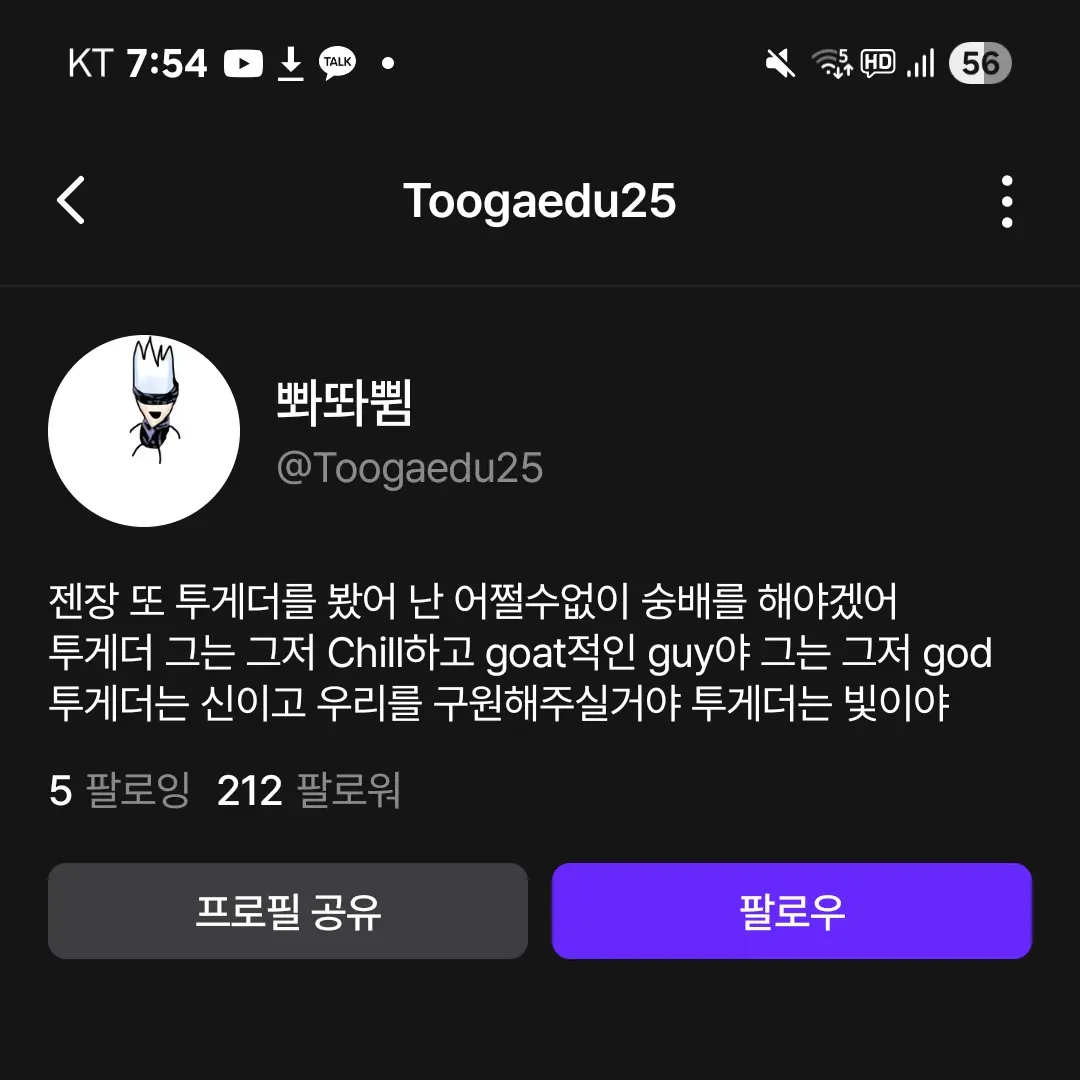View the 5 팔로잉 list

point(119,791)
